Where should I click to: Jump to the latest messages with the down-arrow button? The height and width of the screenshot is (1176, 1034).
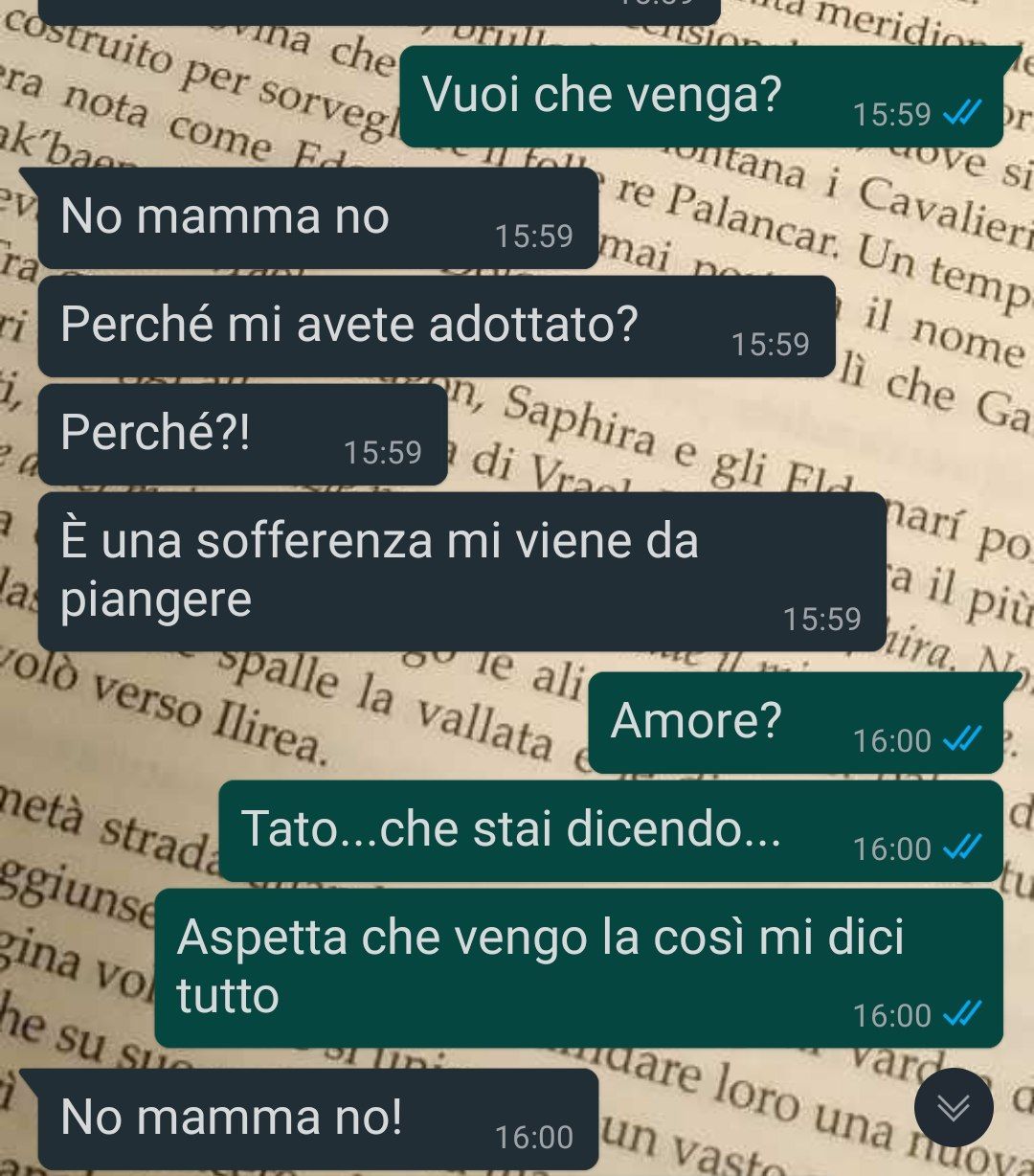click(953, 1108)
